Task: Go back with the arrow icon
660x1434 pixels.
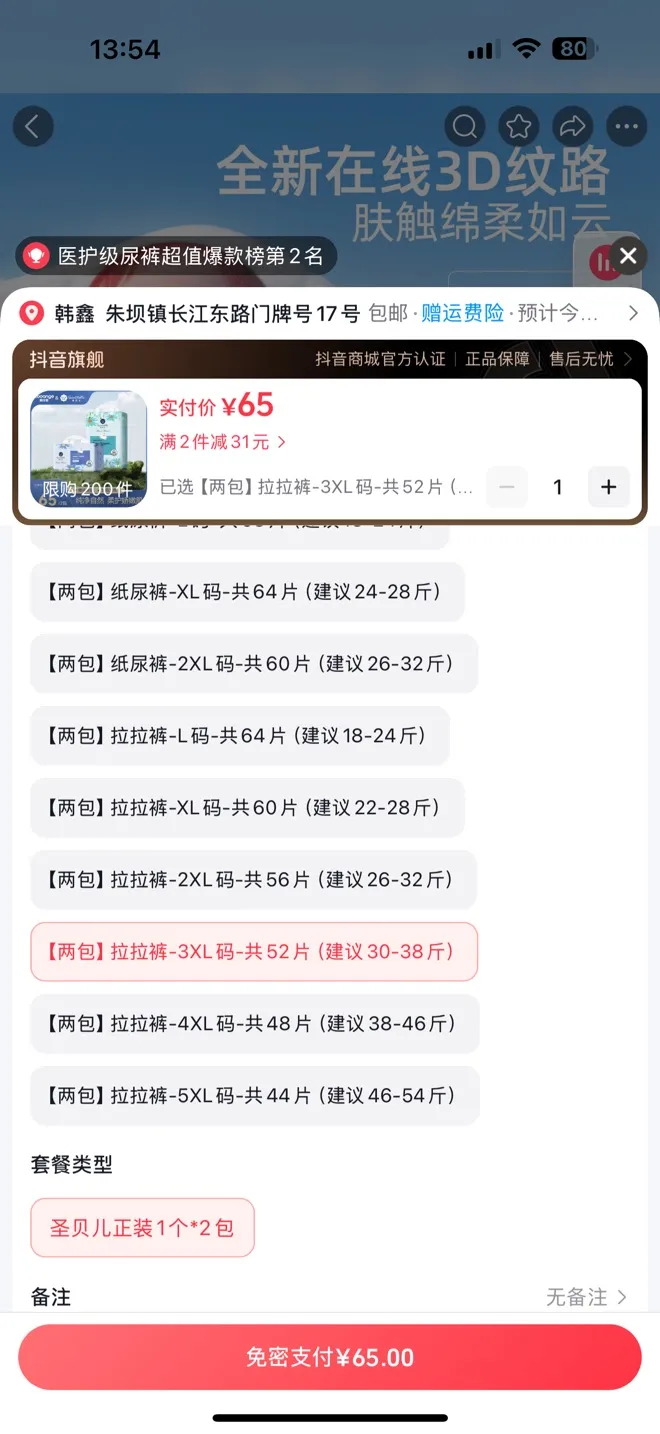Action: click(x=32, y=127)
